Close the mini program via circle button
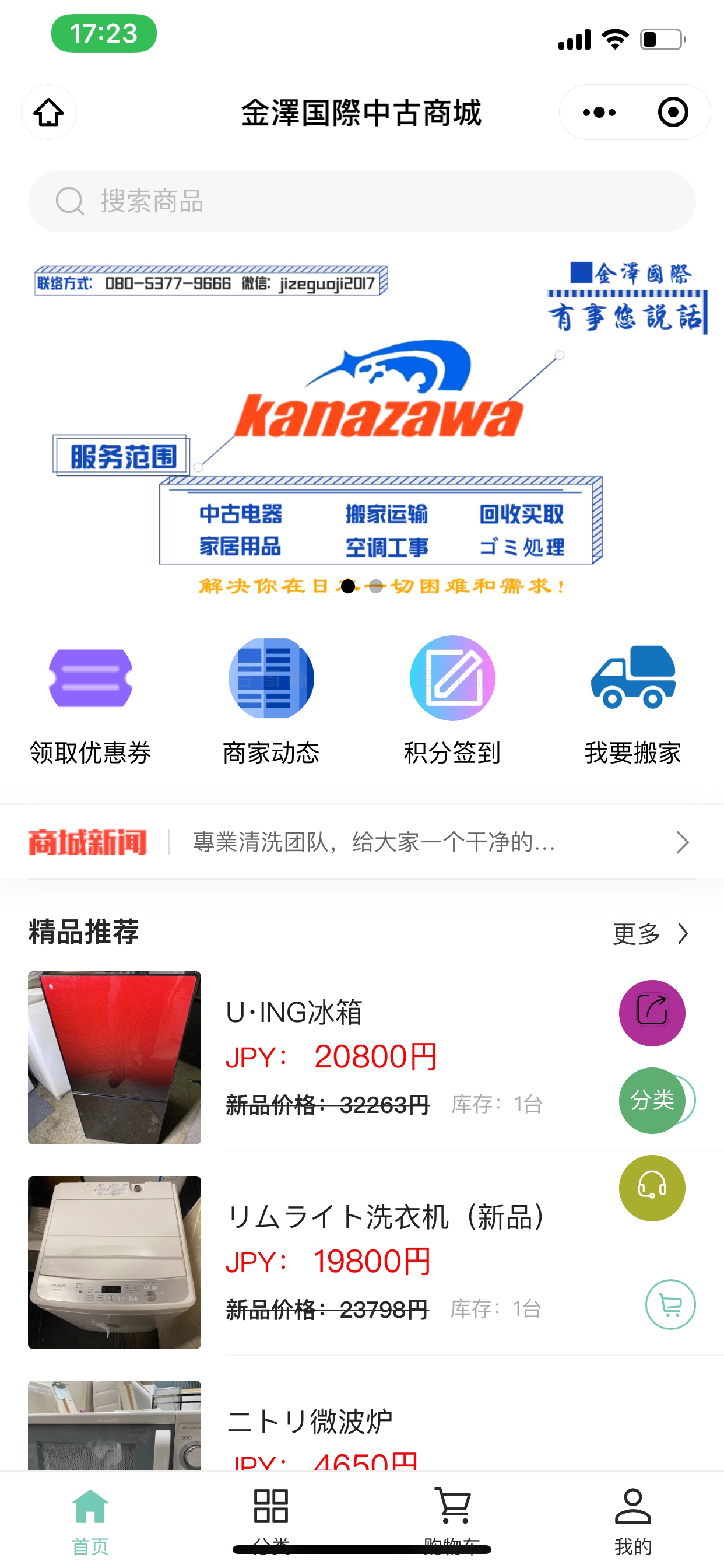This screenshot has height=1568, width=724. point(672,113)
